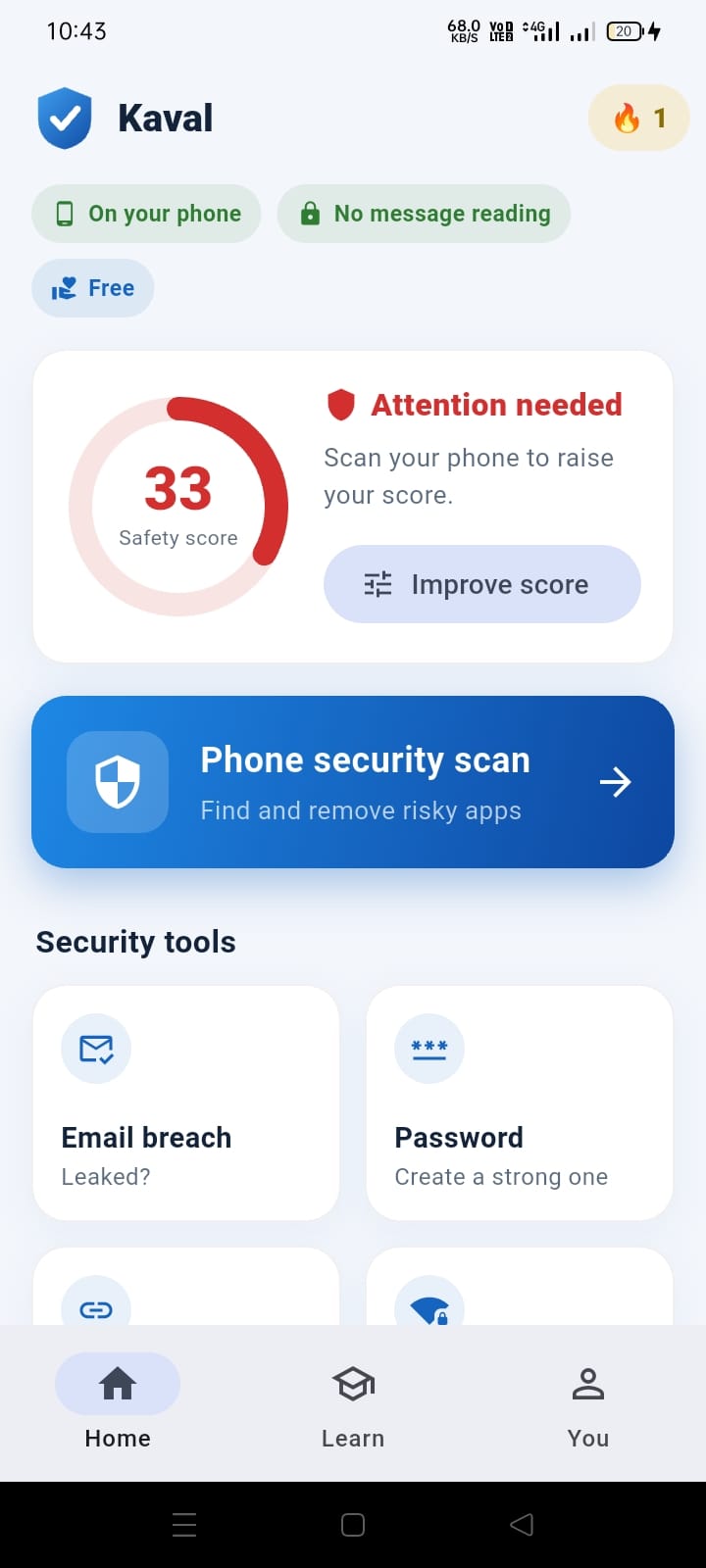Open the Password tool card
The image size is (706, 1568).
(x=520, y=1102)
